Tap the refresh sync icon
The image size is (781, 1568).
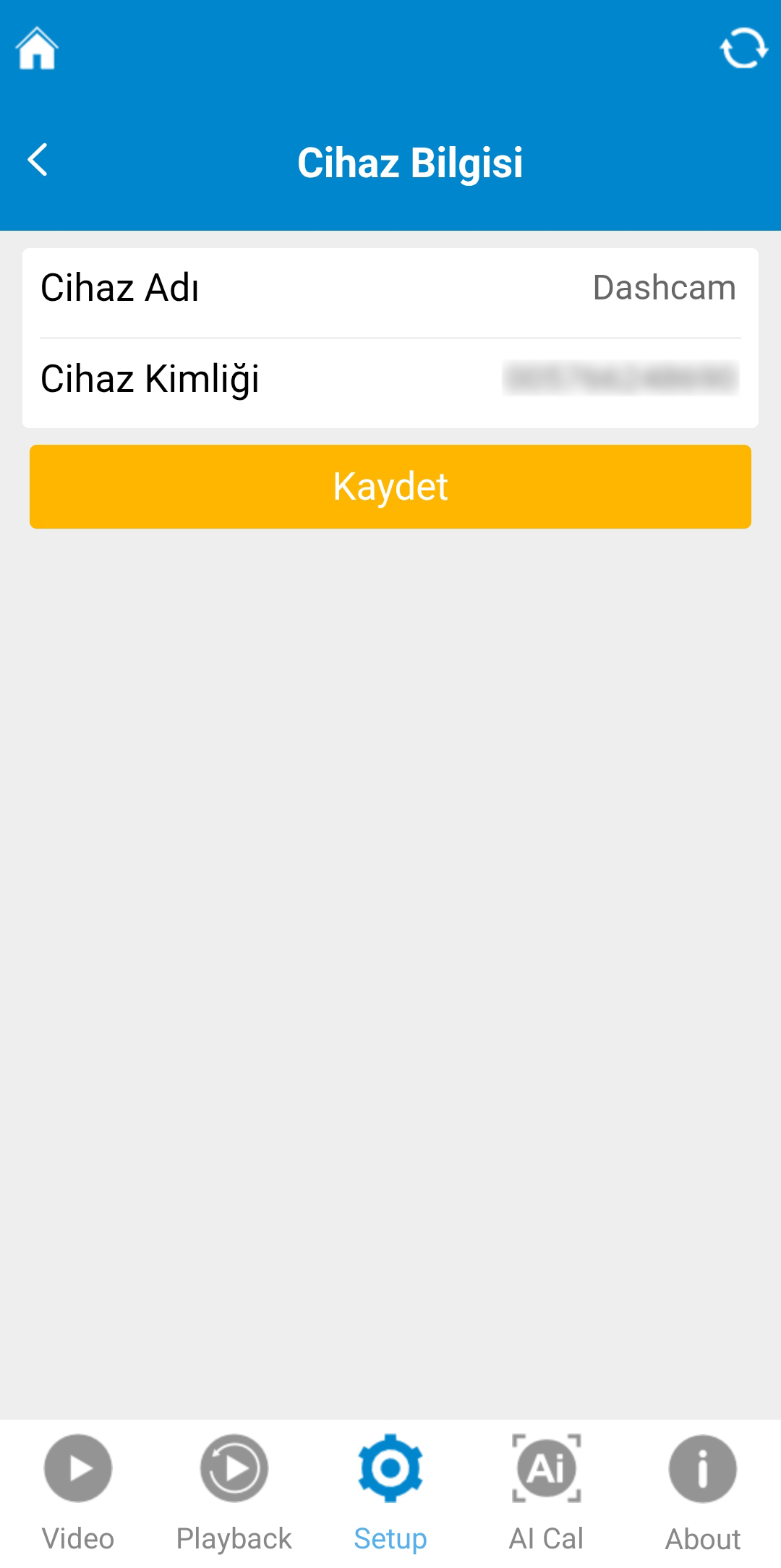pyautogui.click(x=743, y=48)
